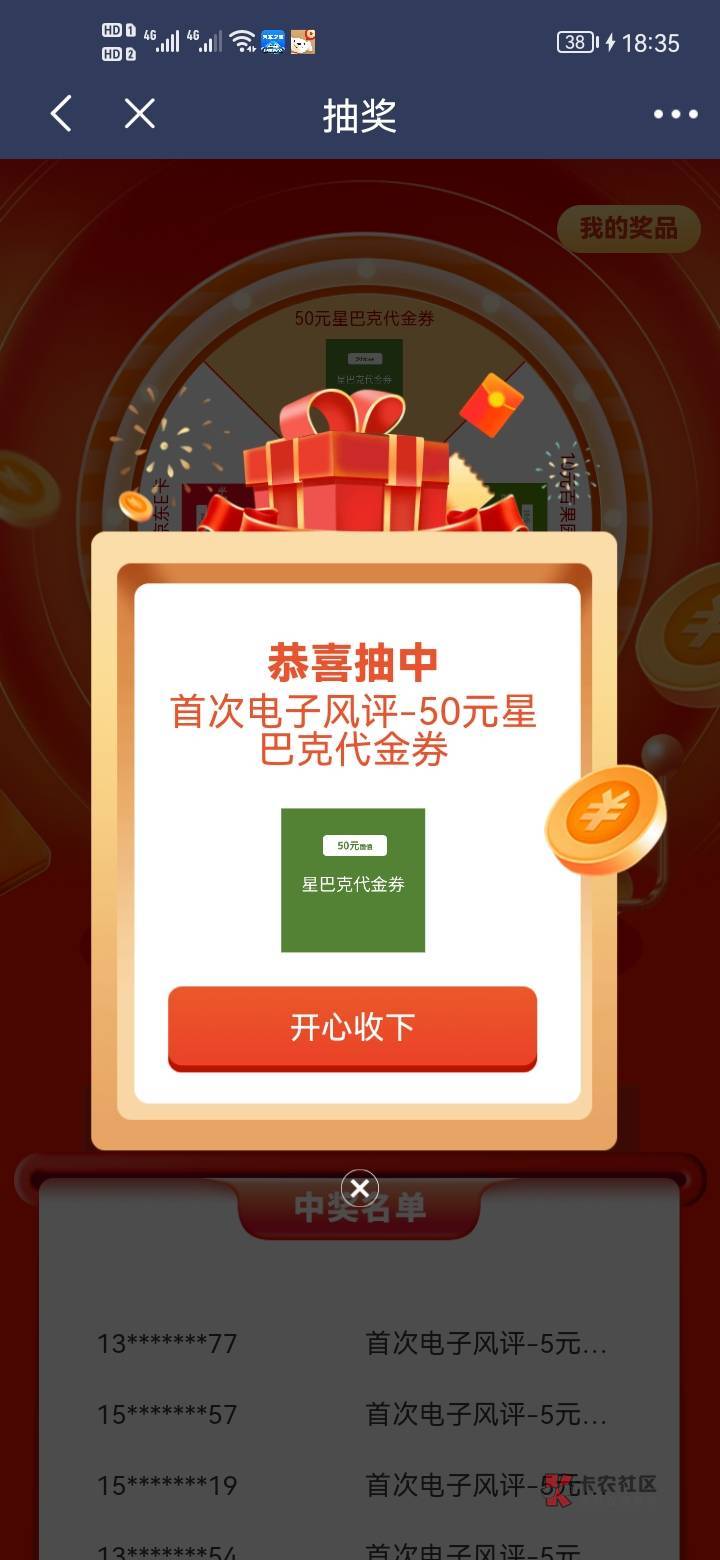Tap the 开心收下 button to accept prize
The image size is (720, 1560).
click(352, 1028)
